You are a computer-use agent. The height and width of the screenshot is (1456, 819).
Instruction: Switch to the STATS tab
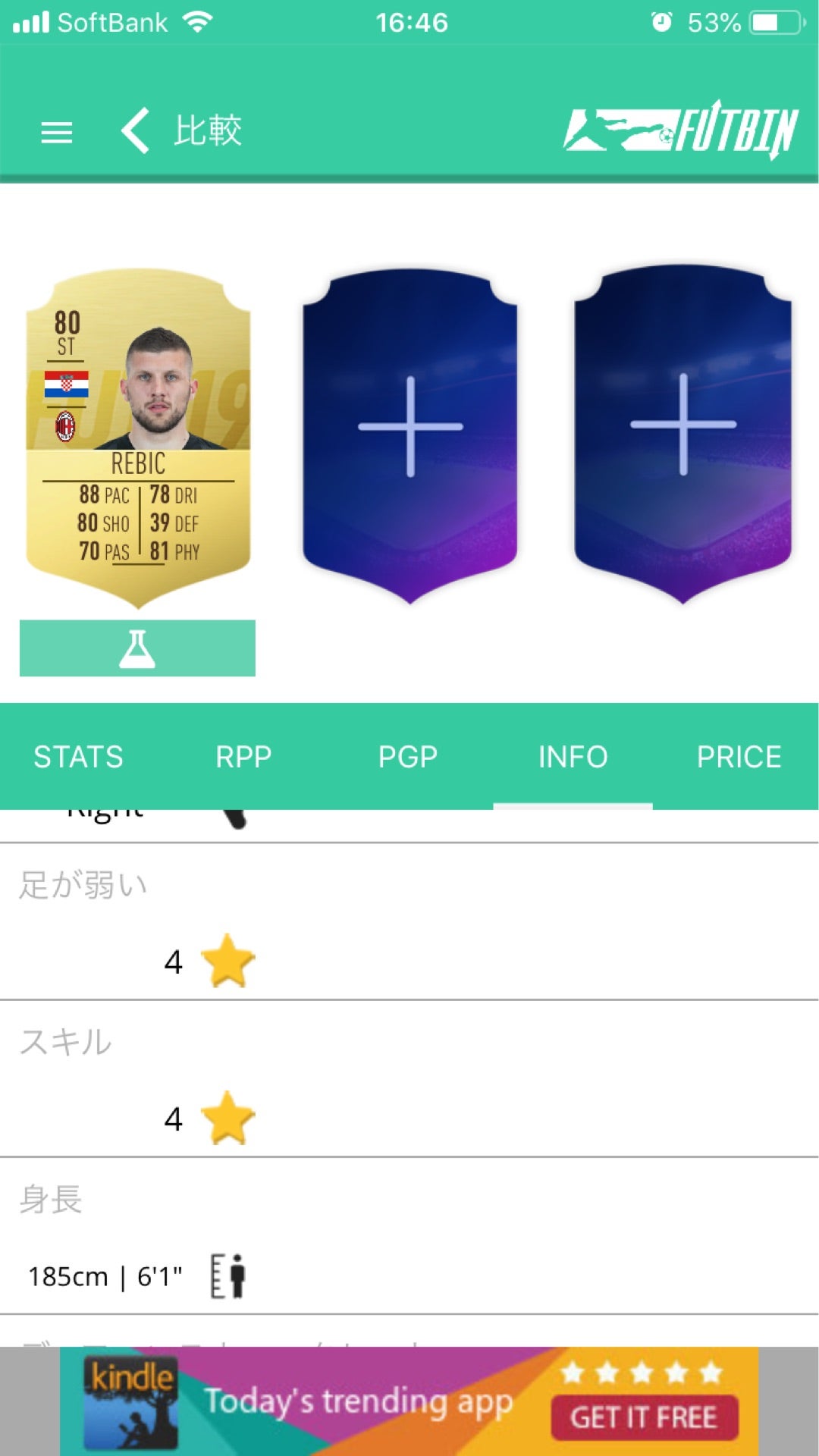pyautogui.click(x=78, y=757)
